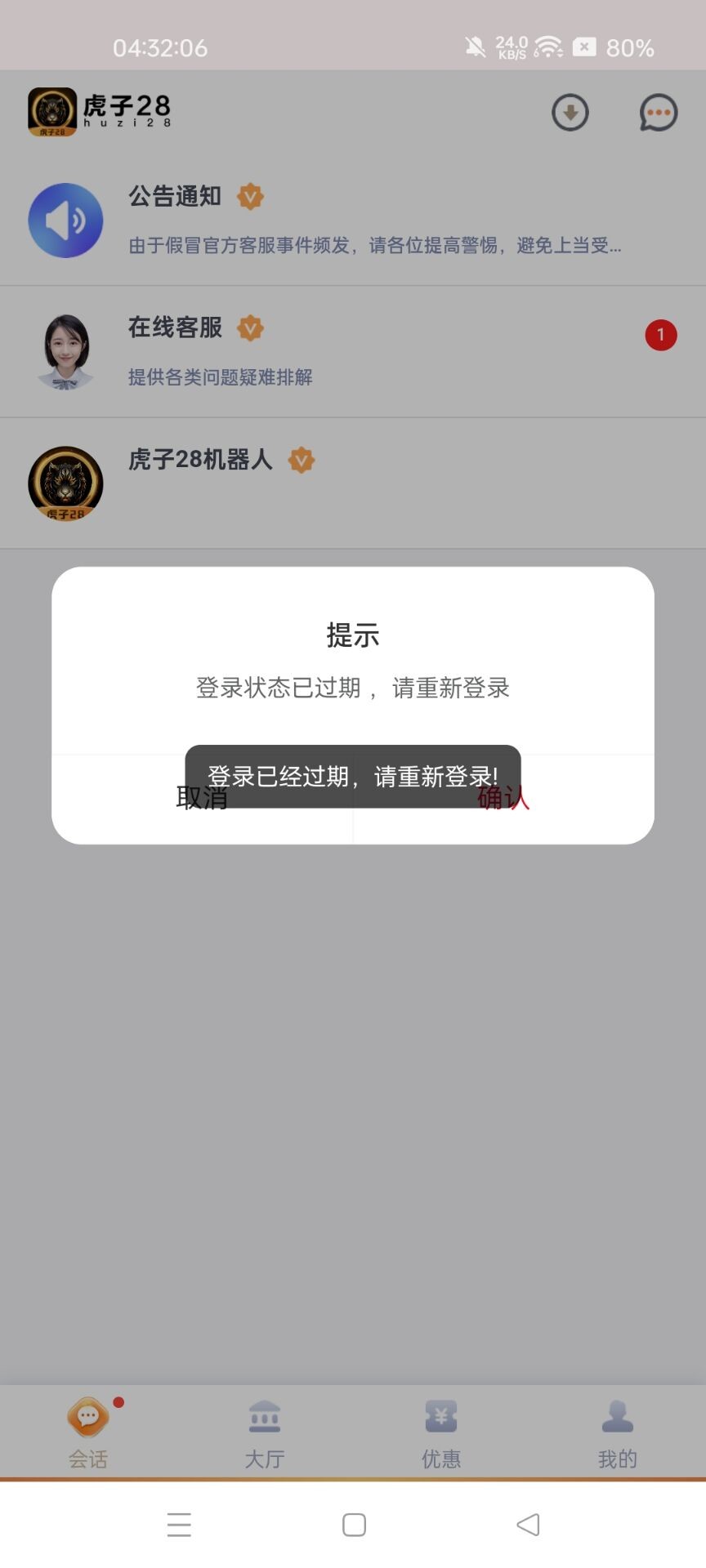This screenshot has width=706, height=1568.
Task: Open the chat bubble icon at top right
Action: [659, 113]
